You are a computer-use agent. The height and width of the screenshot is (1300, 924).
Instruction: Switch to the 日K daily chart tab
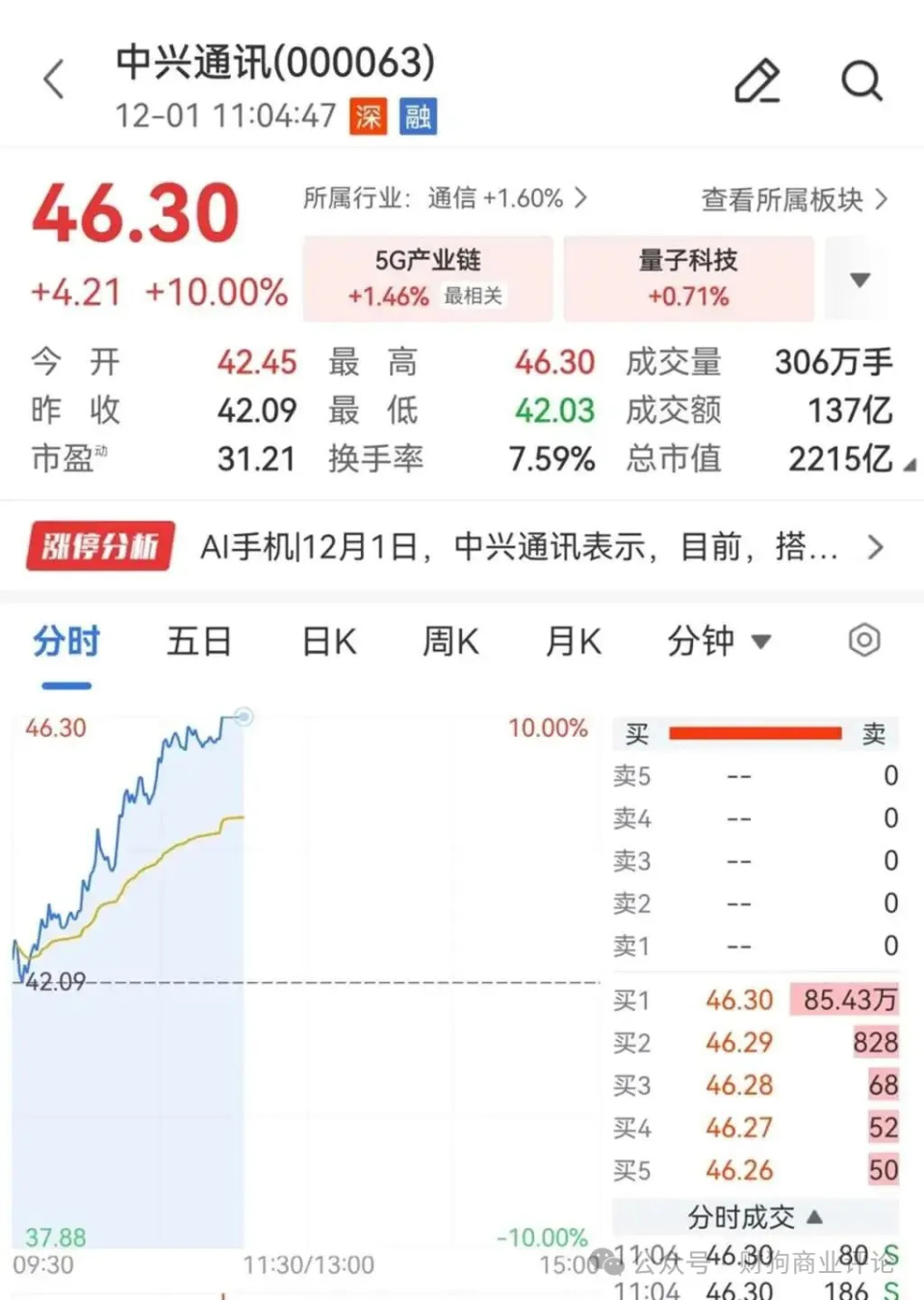coord(327,640)
